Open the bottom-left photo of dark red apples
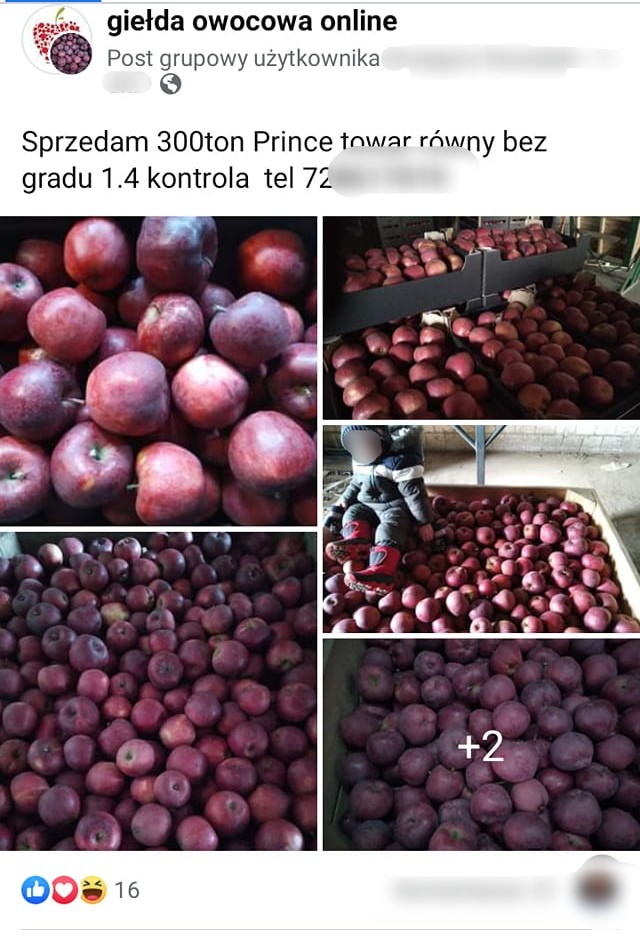This screenshot has width=640, height=938. [158, 691]
